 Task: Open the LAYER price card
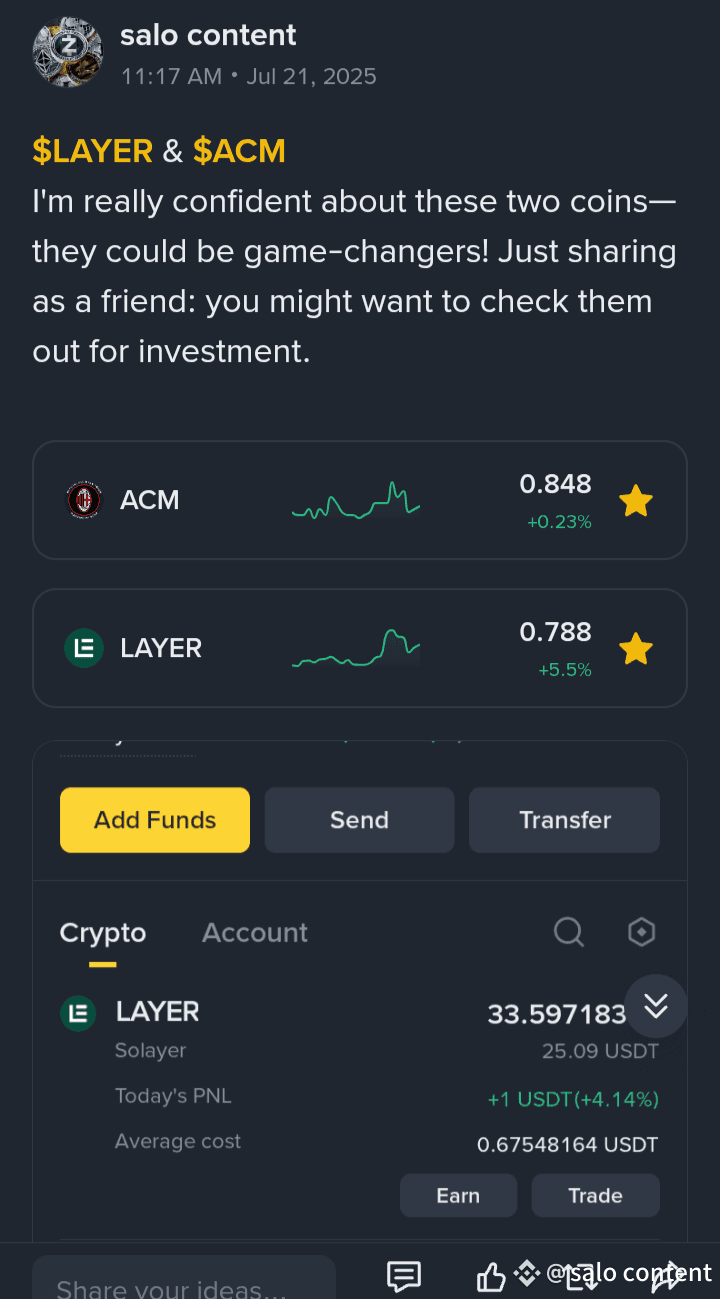(360, 648)
